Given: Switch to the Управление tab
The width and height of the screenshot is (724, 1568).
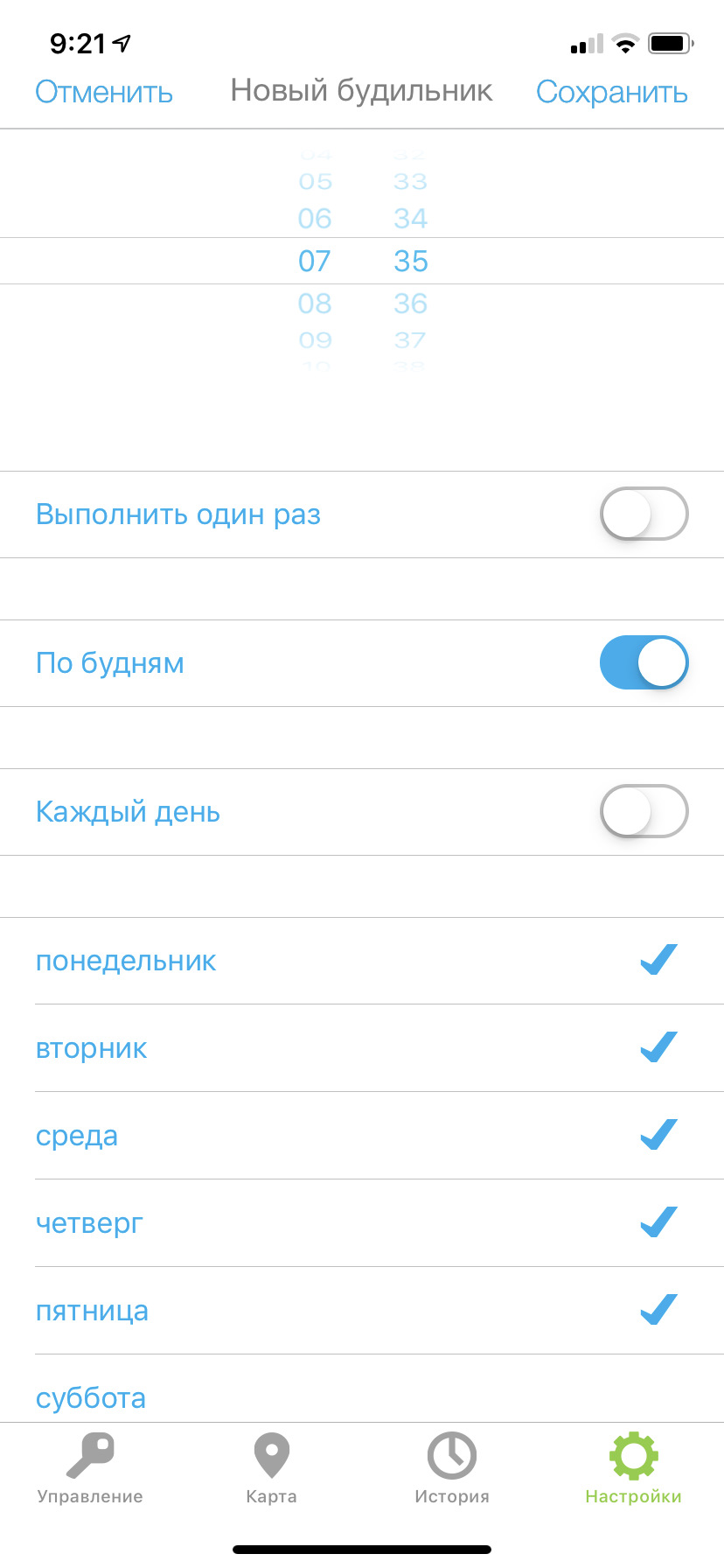Looking at the screenshot, I should 90,1468.
